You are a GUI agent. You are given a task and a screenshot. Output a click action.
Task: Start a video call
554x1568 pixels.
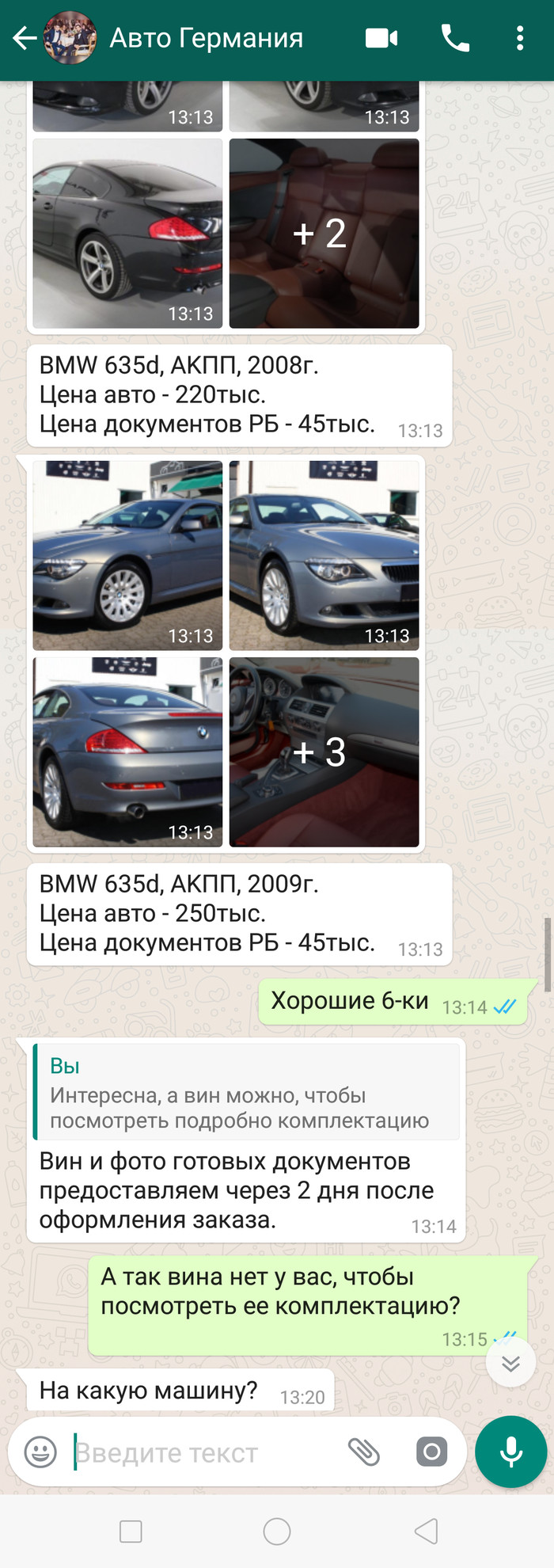[381, 38]
